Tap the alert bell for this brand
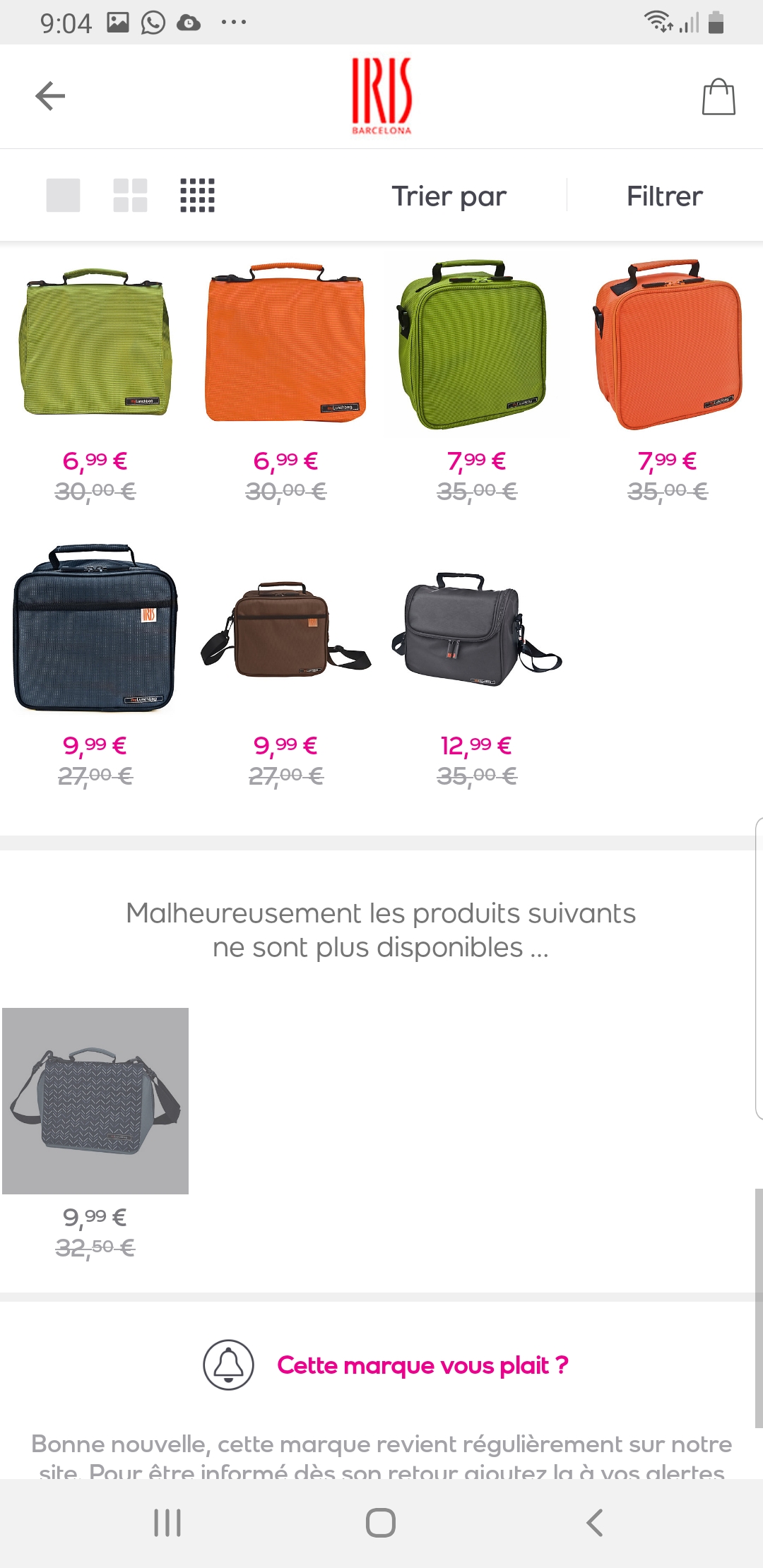The image size is (763, 1568). pos(228,1365)
